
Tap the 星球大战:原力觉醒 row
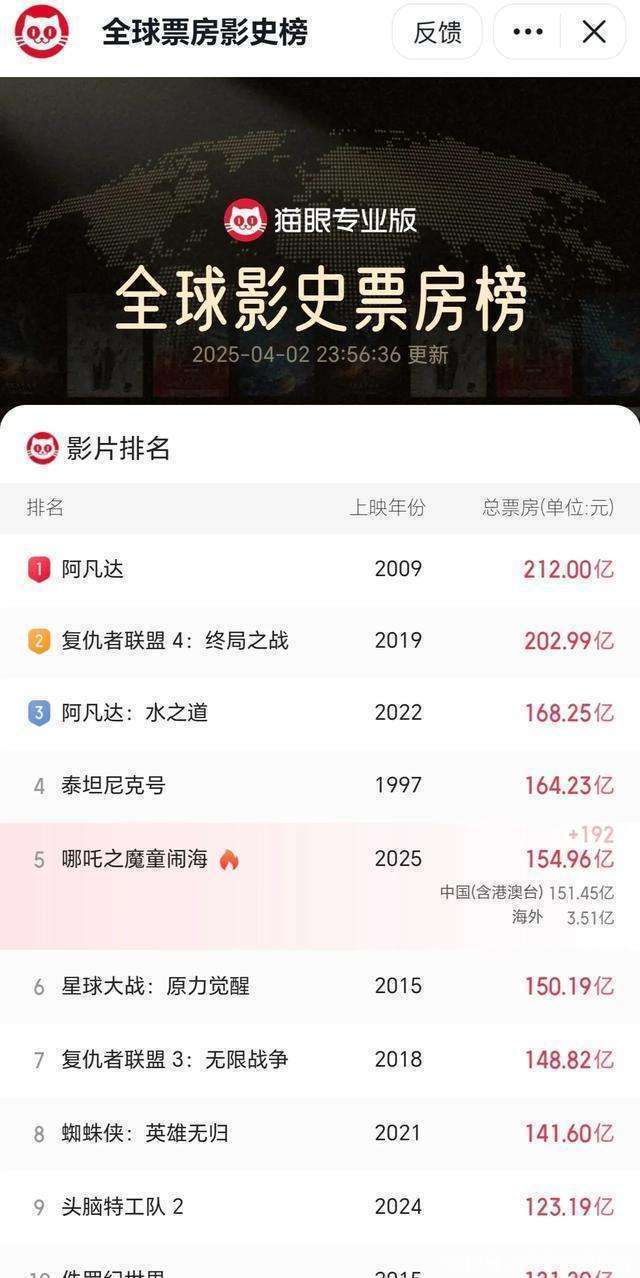(320, 986)
